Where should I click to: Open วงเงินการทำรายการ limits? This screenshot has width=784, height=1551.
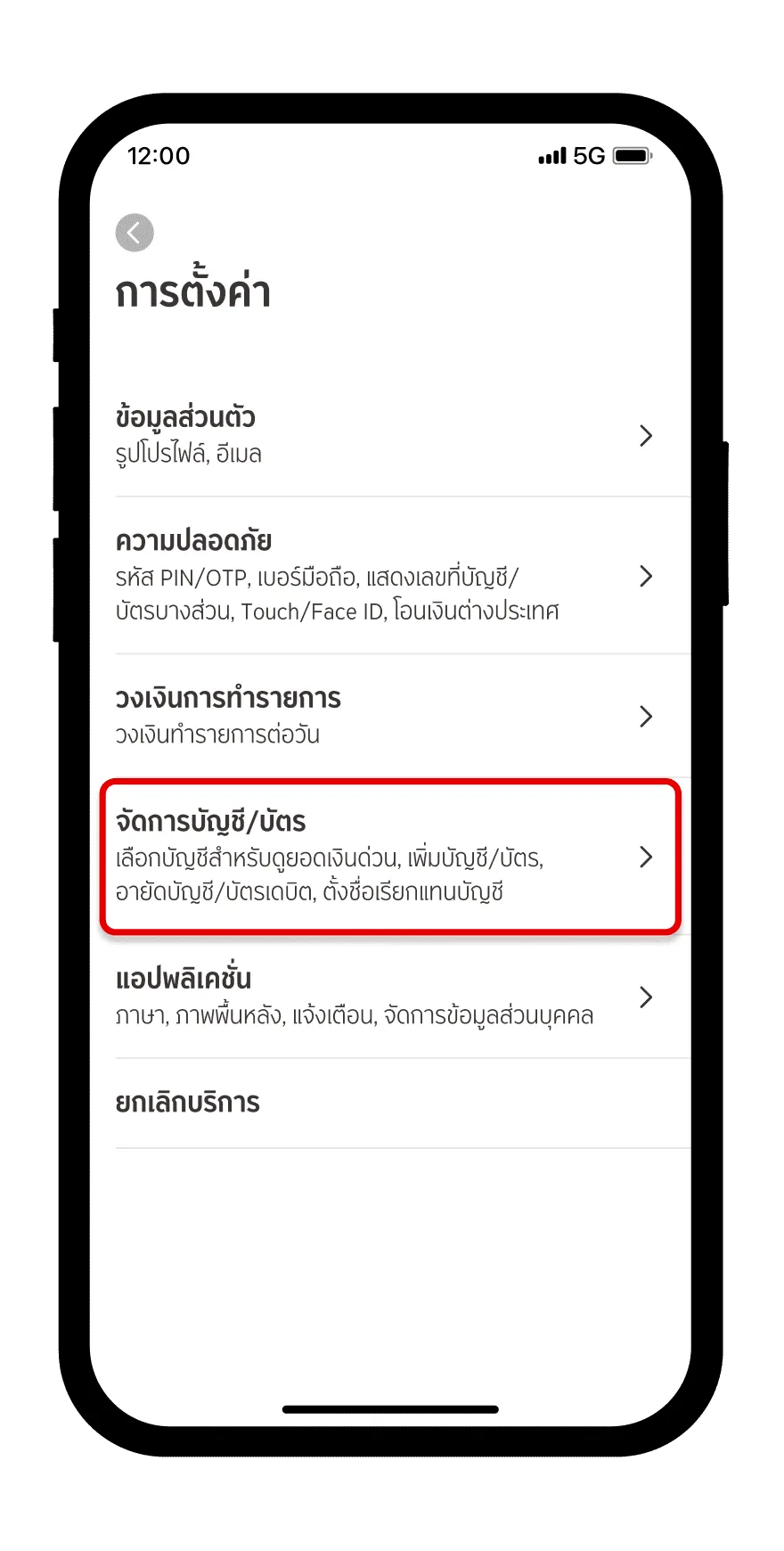pyautogui.click(x=383, y=716)
